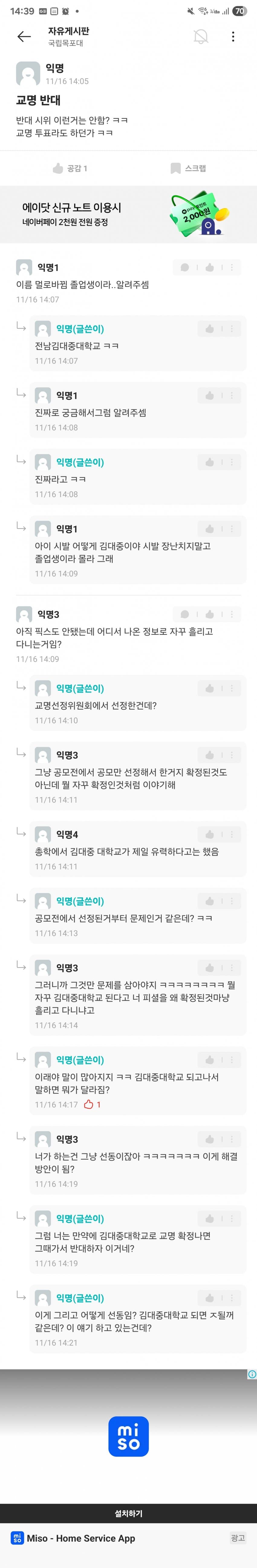Scrap the post with the 스크랩 button

(x=188, y=168)
